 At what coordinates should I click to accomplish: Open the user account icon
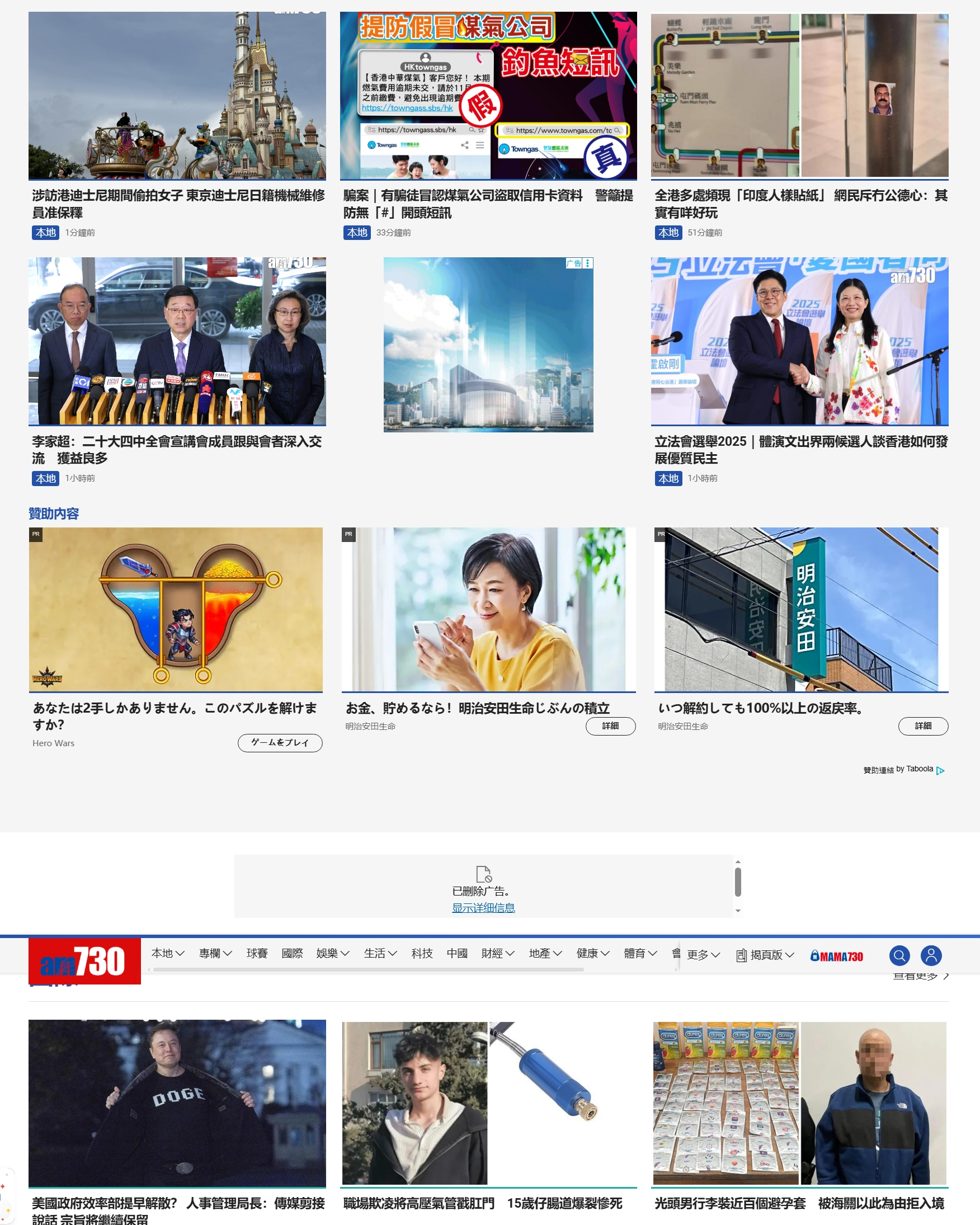931,955
